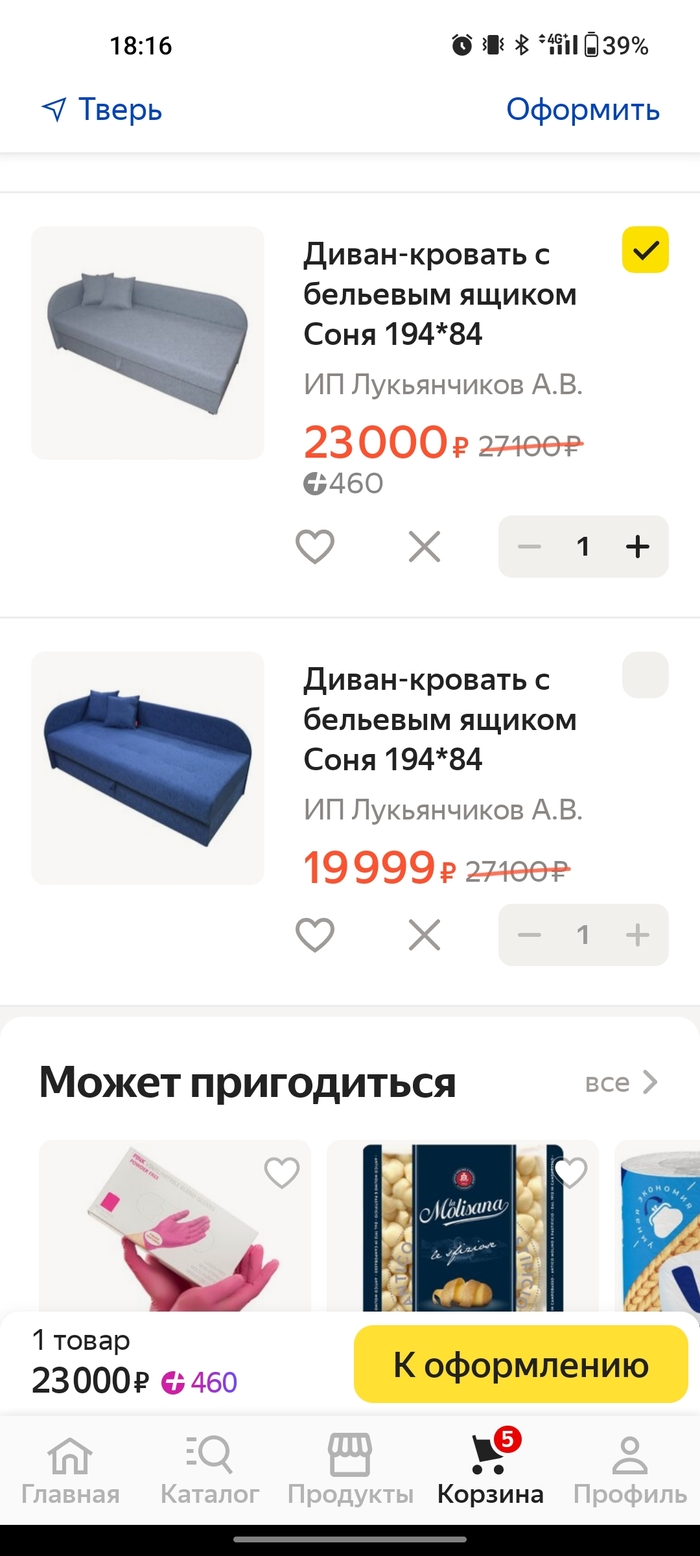Remove the 23000 ₽ sofa from cart

click(x=425, y=547)
